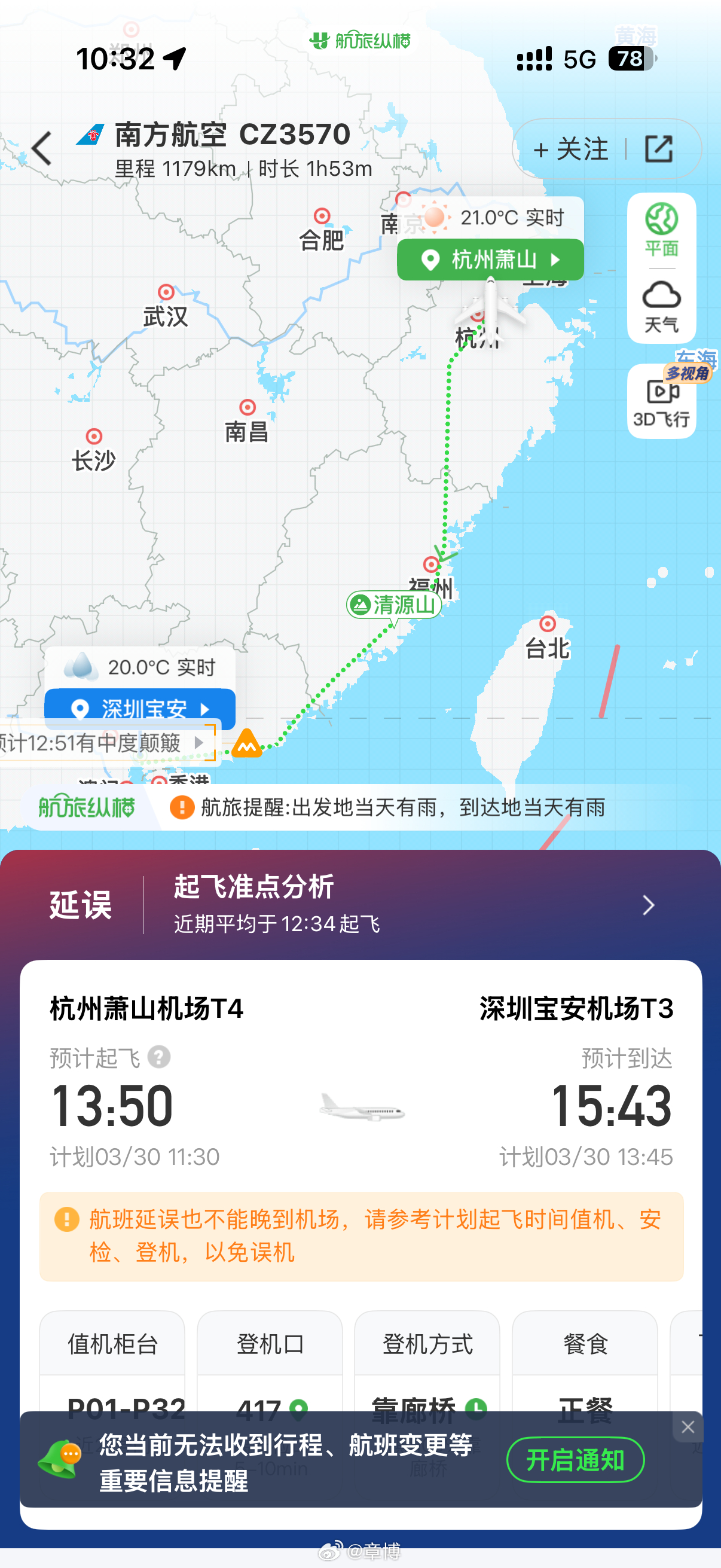Toggle following the flight via +关注

pos(571,150)
